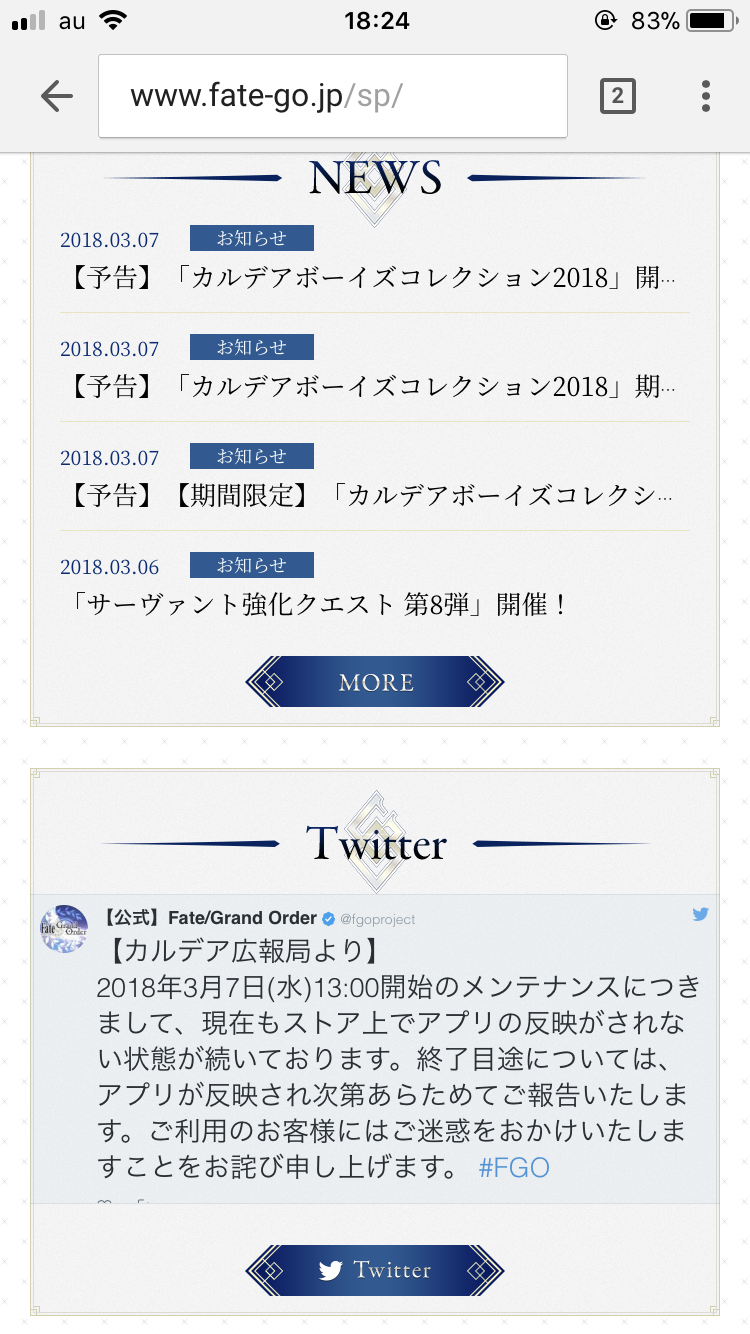Open the #FGO hashtag link
This screenshot has width=750, height=1334.
[514, 1168]
